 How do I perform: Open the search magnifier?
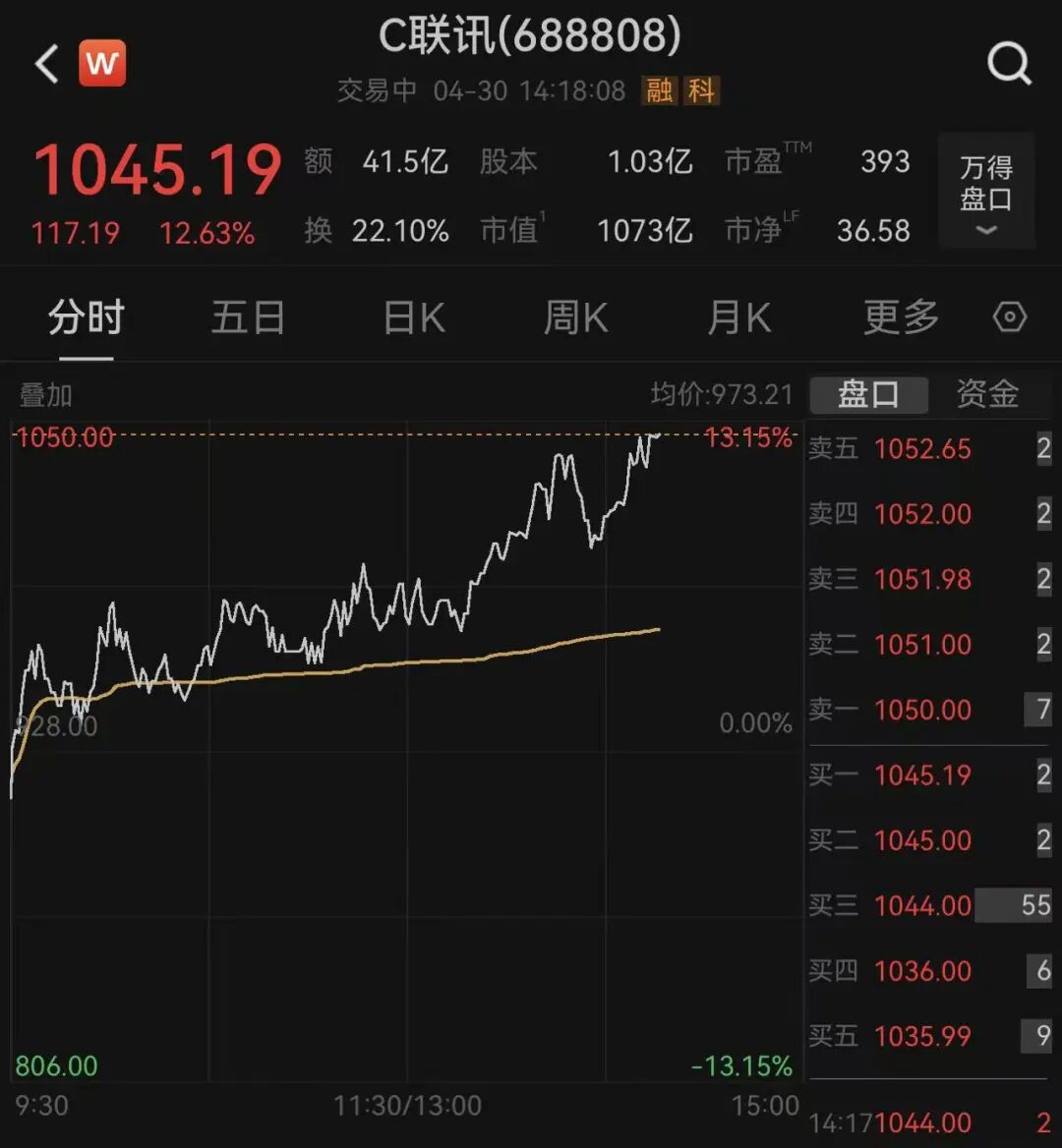click(x=1010, y=63)
